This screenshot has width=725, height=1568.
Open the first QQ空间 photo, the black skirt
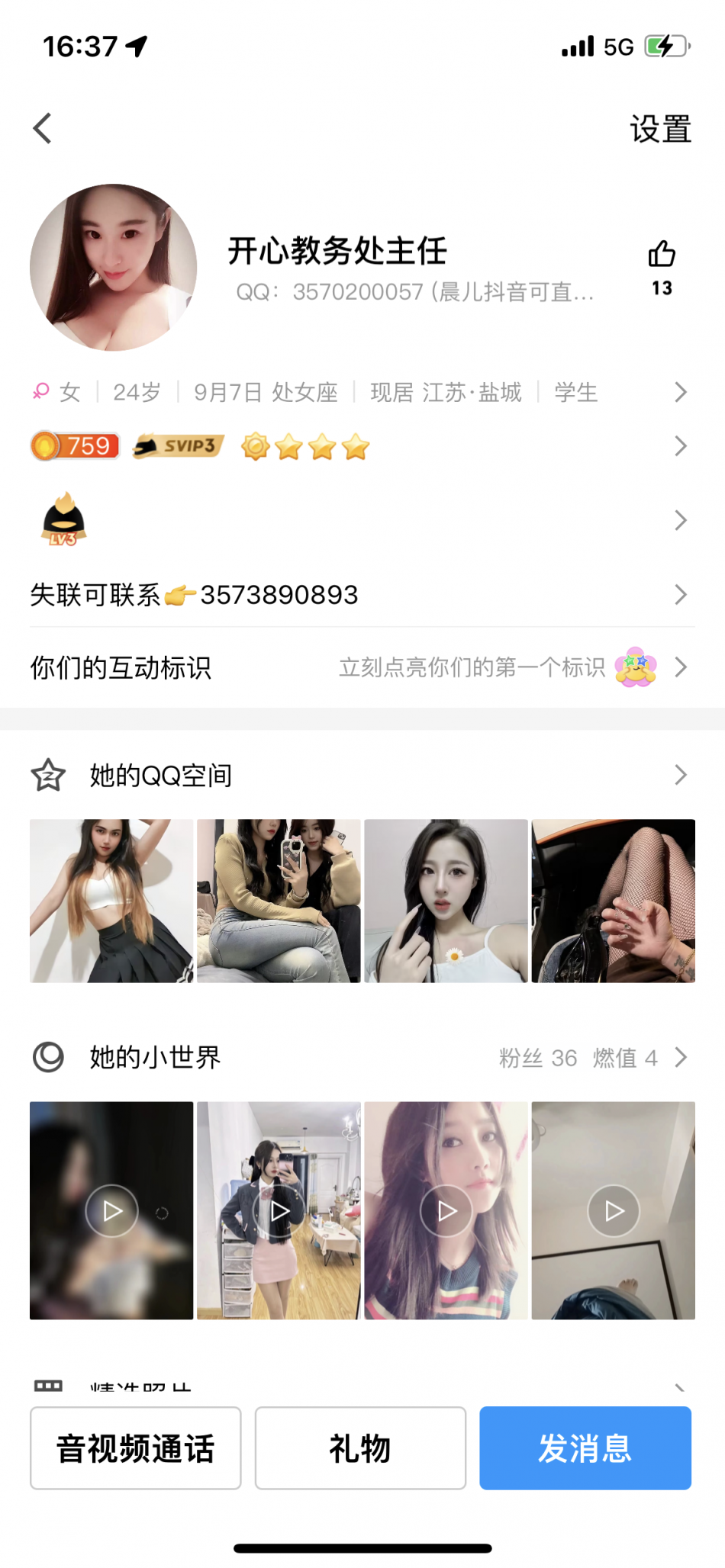pos(111,901)
